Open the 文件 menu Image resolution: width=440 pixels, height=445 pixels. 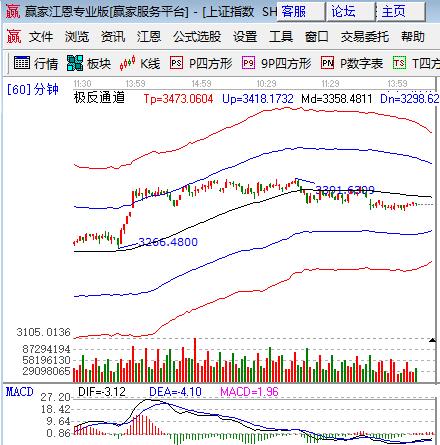click(x=41, y=36)
